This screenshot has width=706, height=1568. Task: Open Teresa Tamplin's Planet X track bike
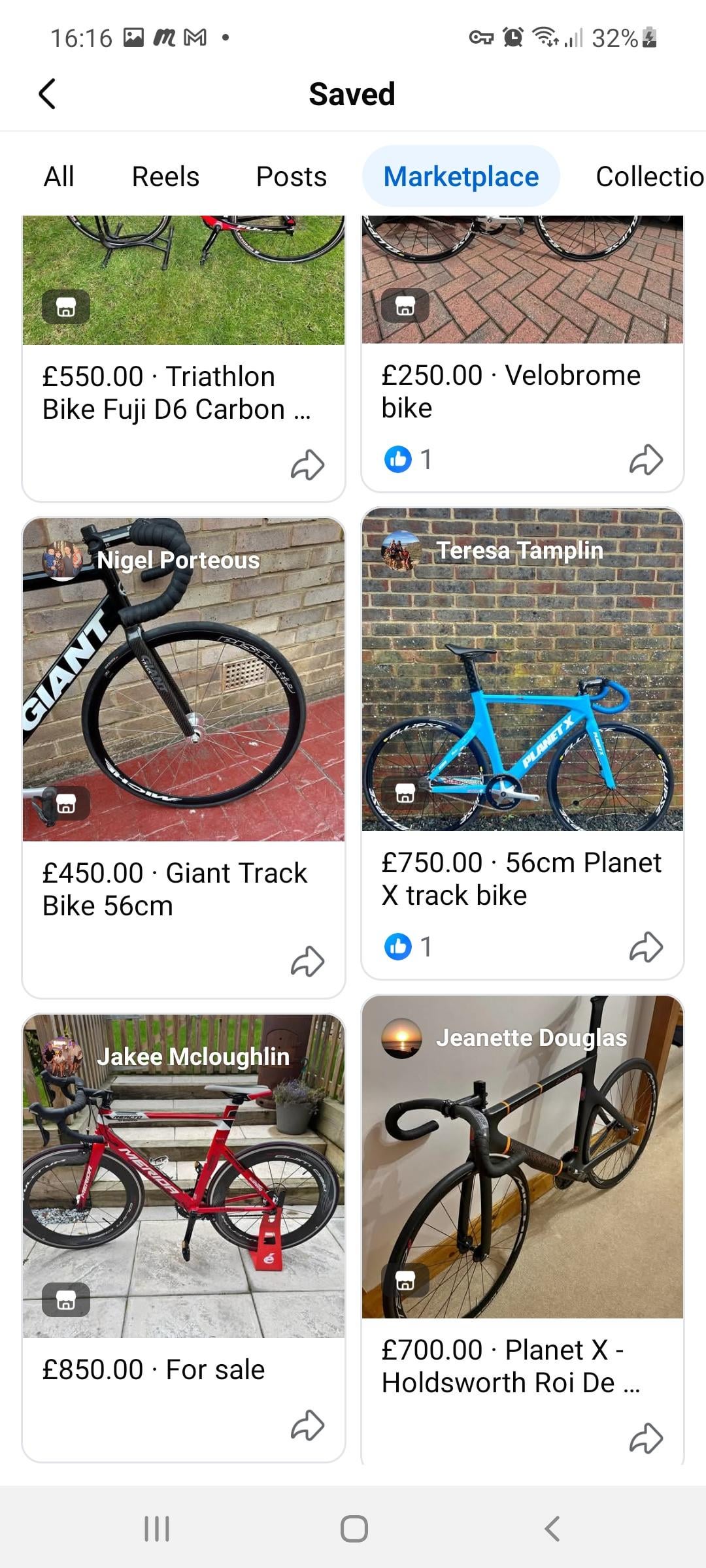coord(522,670)
